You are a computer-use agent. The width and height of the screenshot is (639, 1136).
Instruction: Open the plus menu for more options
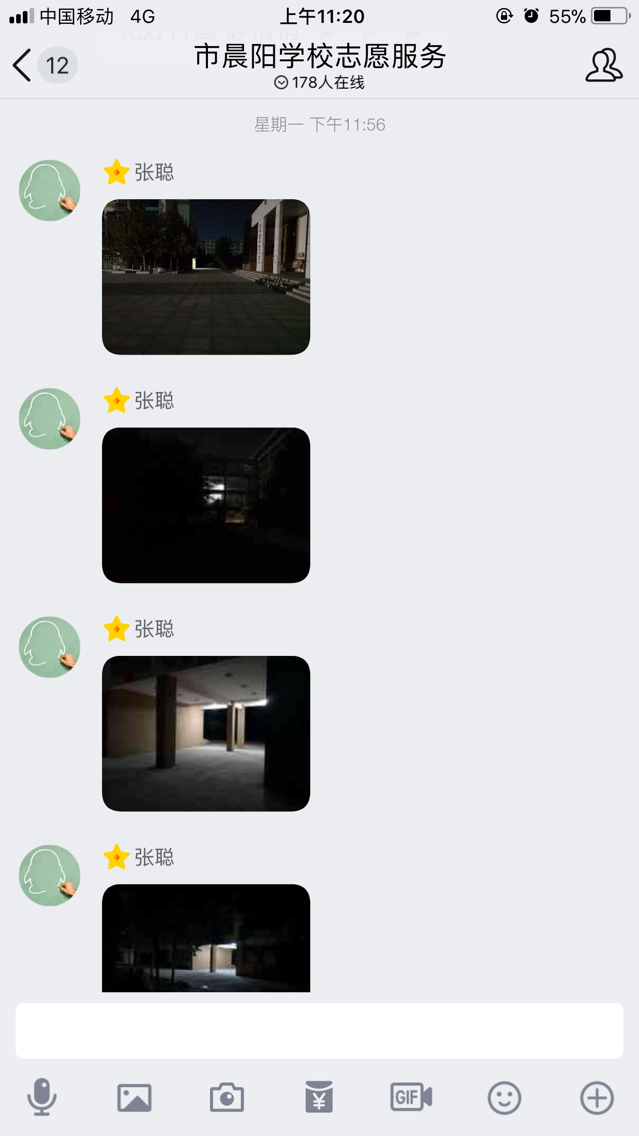(x=597, y=1098)
